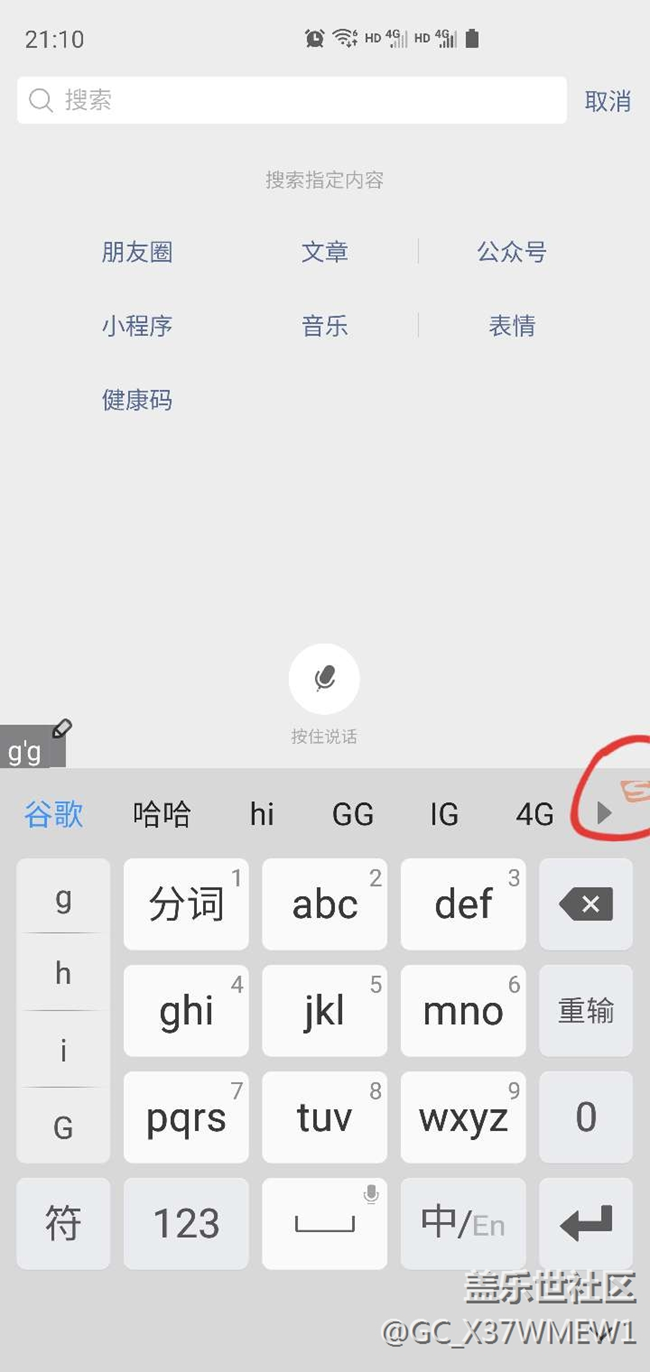This screenshot has height=1372, width=650.
Task: Search within 朋友圈
Action: (x=137, y=252)
